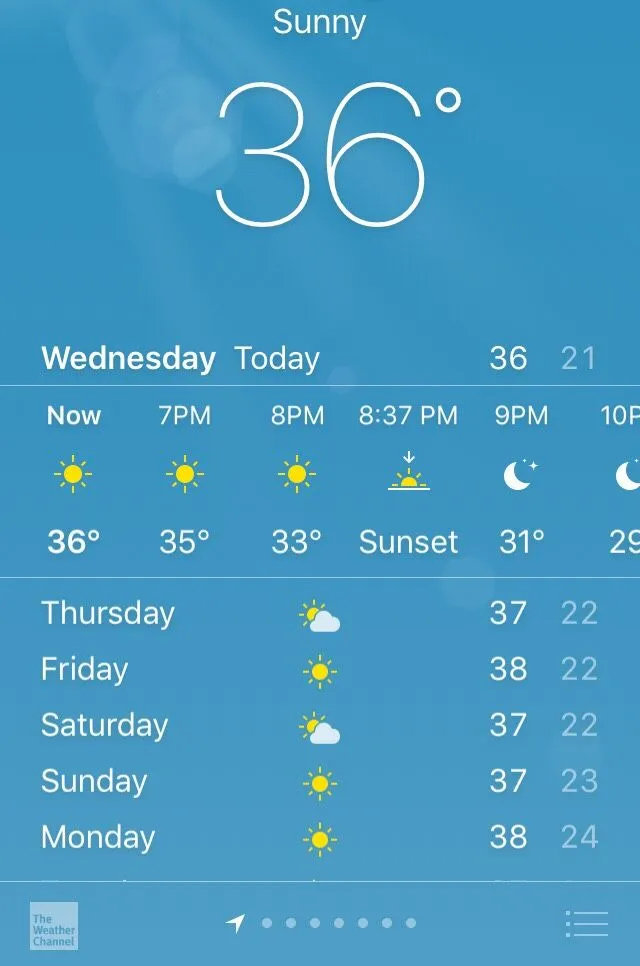The height and width of the screenshot is (966, 640).
Task: Open the city list menu
Action: coord(586,924)
